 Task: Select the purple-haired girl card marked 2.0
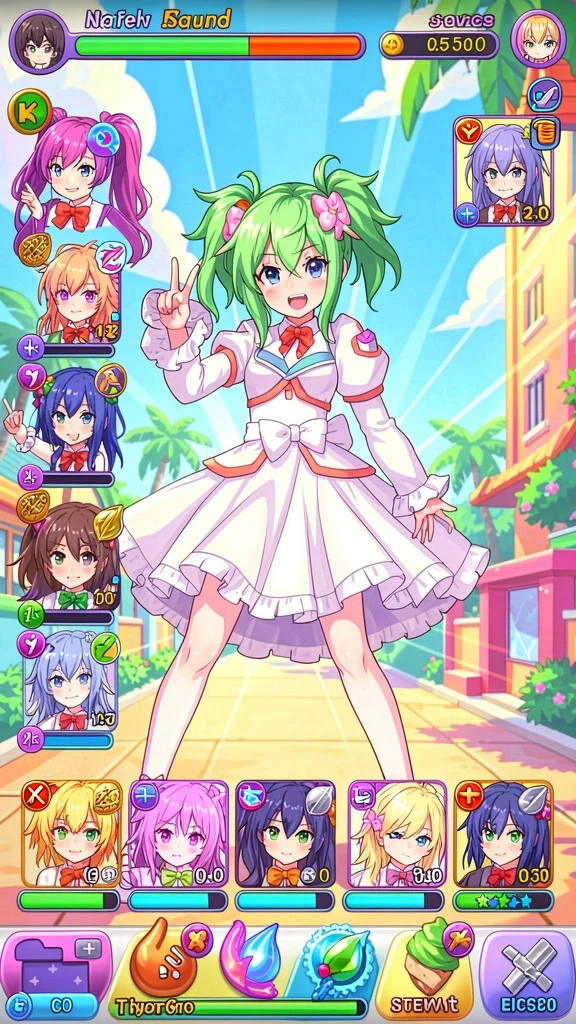pyautogui.click(x=503, y=171)
